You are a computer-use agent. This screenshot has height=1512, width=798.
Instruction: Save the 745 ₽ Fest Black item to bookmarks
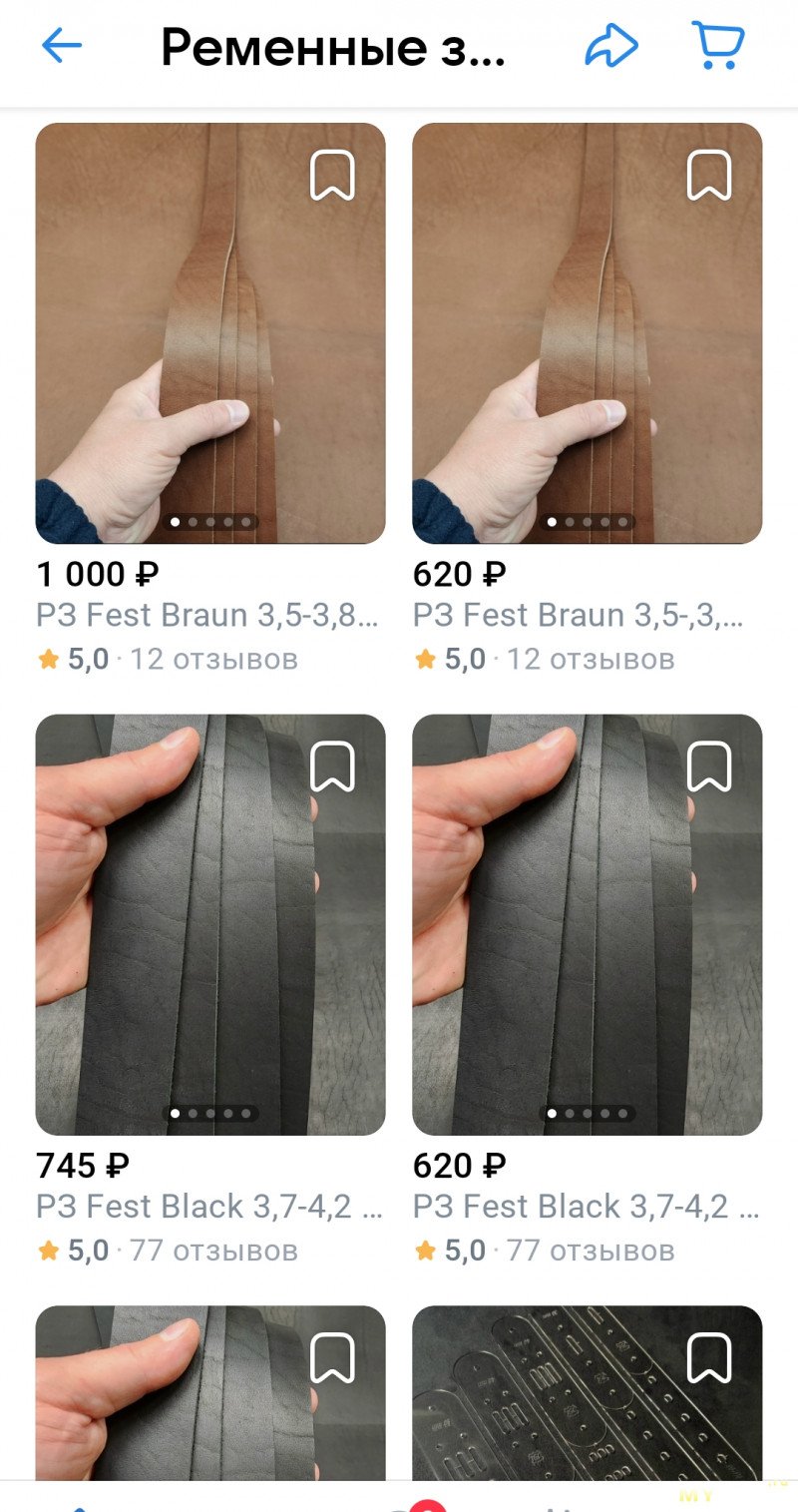[x=332, y=767]
